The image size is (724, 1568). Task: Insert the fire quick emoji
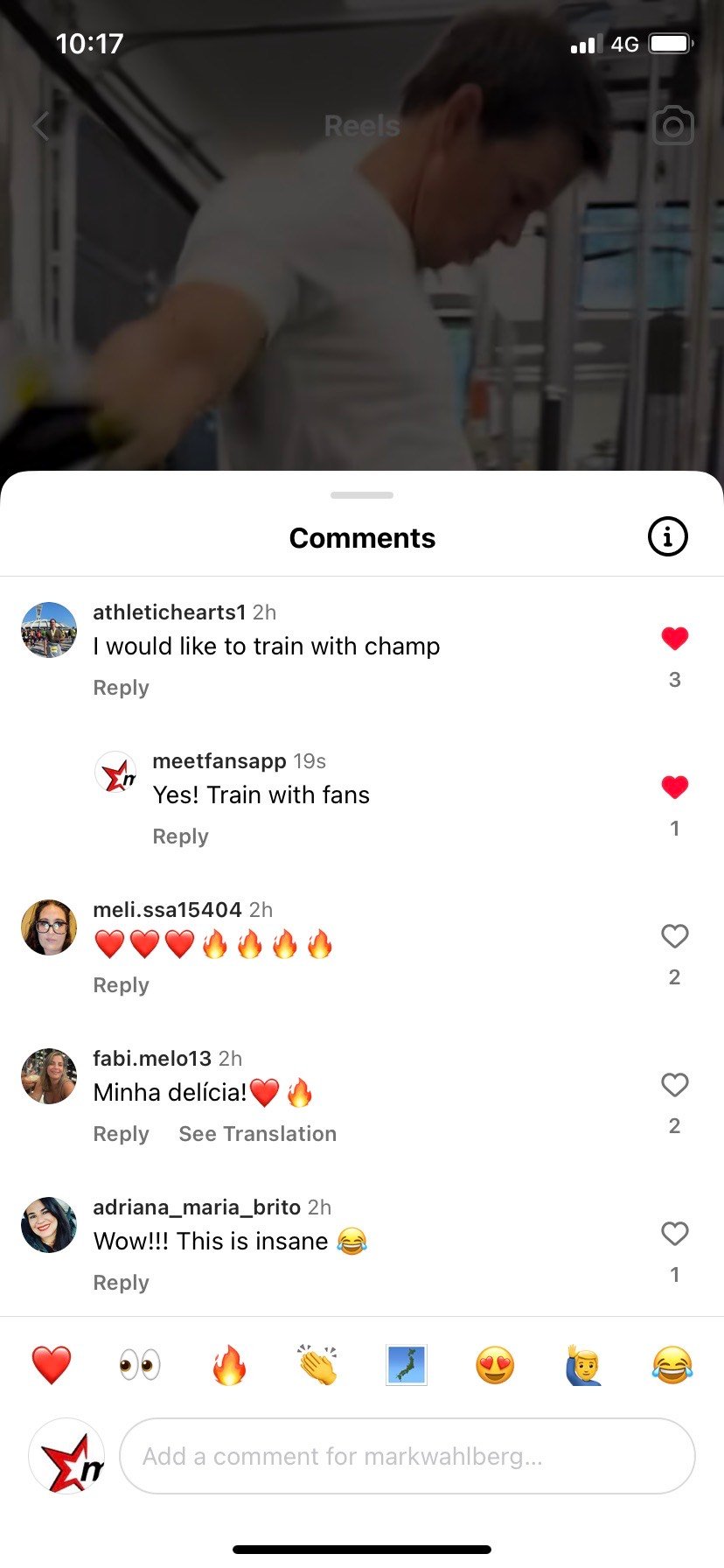[x=229, y=1365]
